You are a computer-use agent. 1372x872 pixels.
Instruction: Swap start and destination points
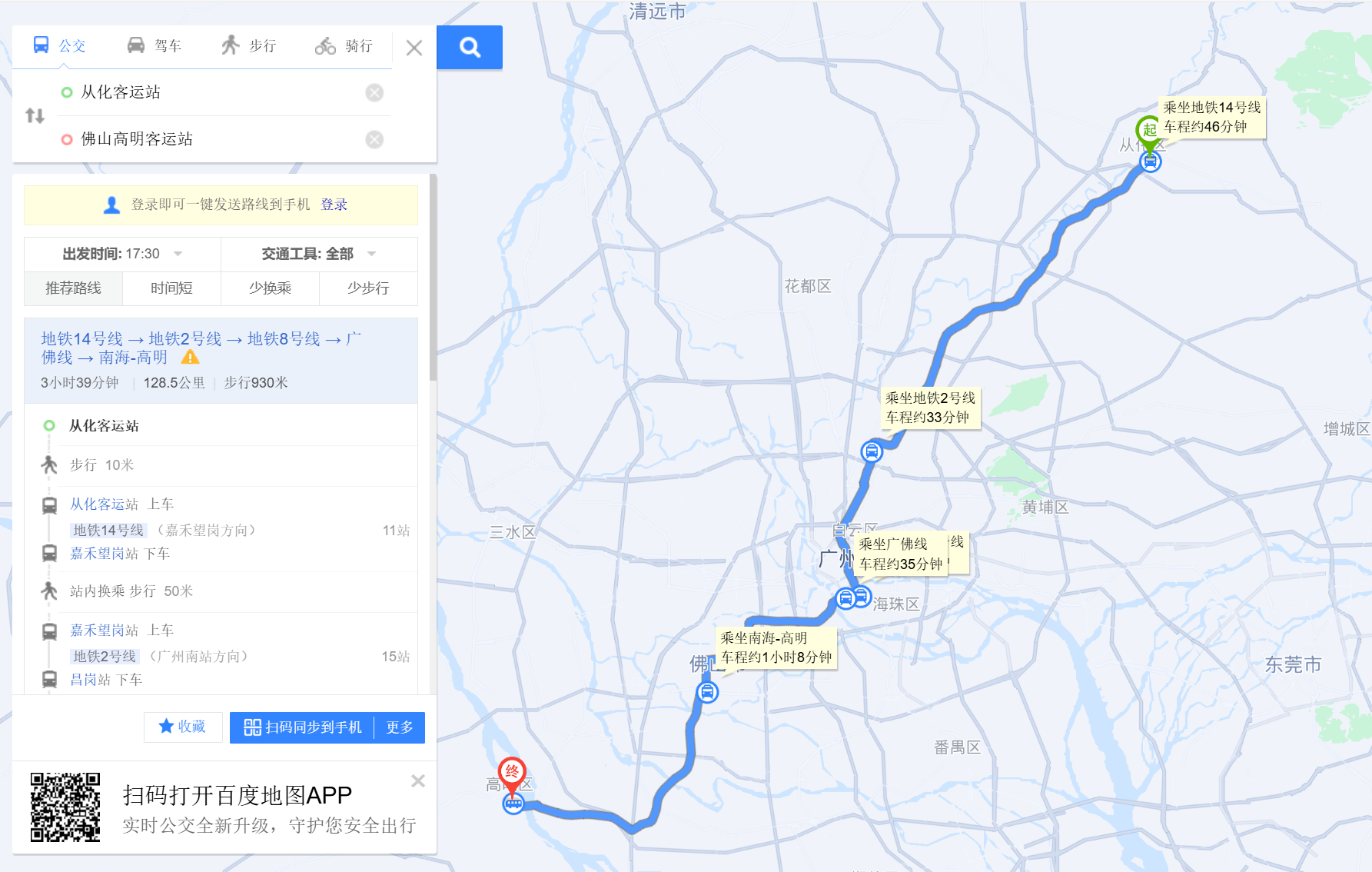(35, 116)
